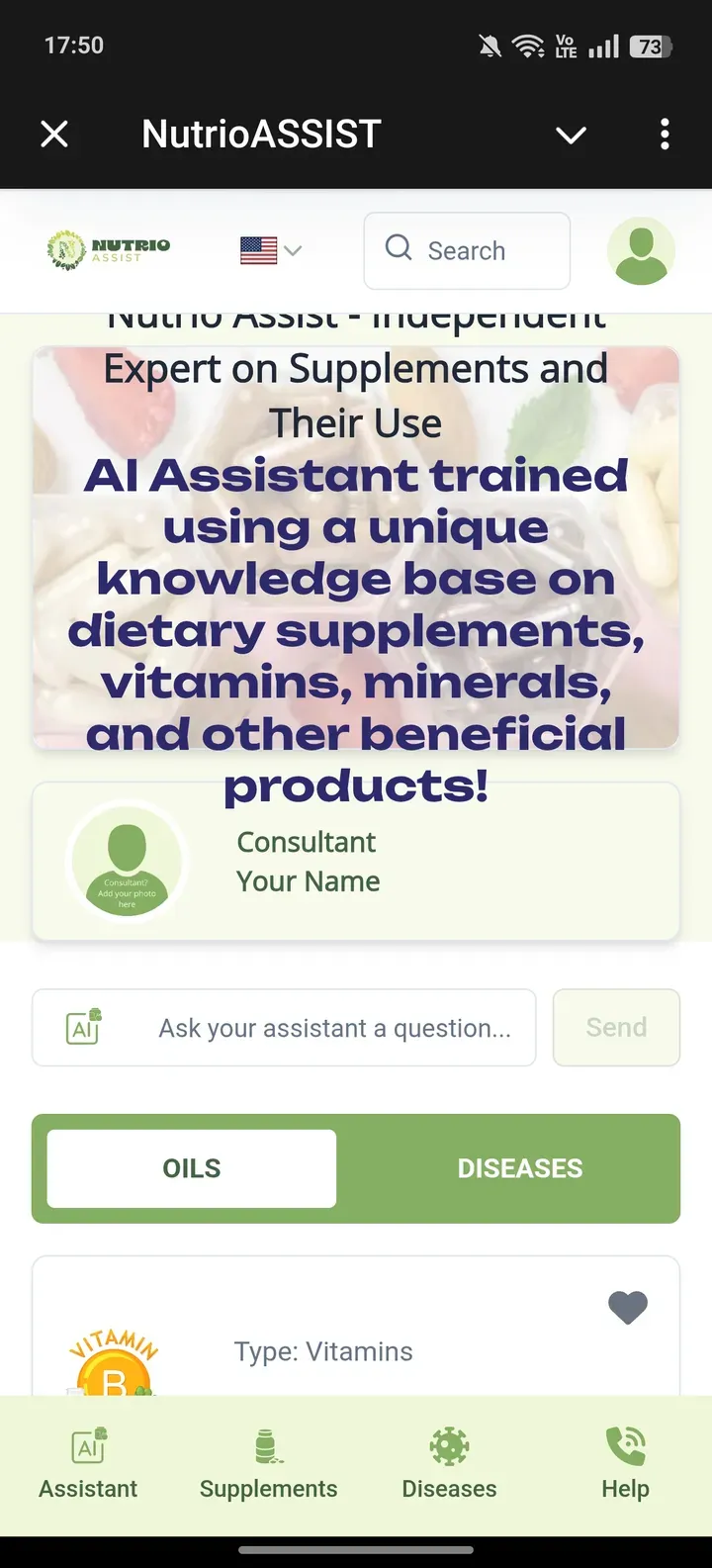Image resolution: width=712 pixels, height=1568 pixels.
Task: Open the Assistant tab via its AI icon
Action: (87, 1445)
